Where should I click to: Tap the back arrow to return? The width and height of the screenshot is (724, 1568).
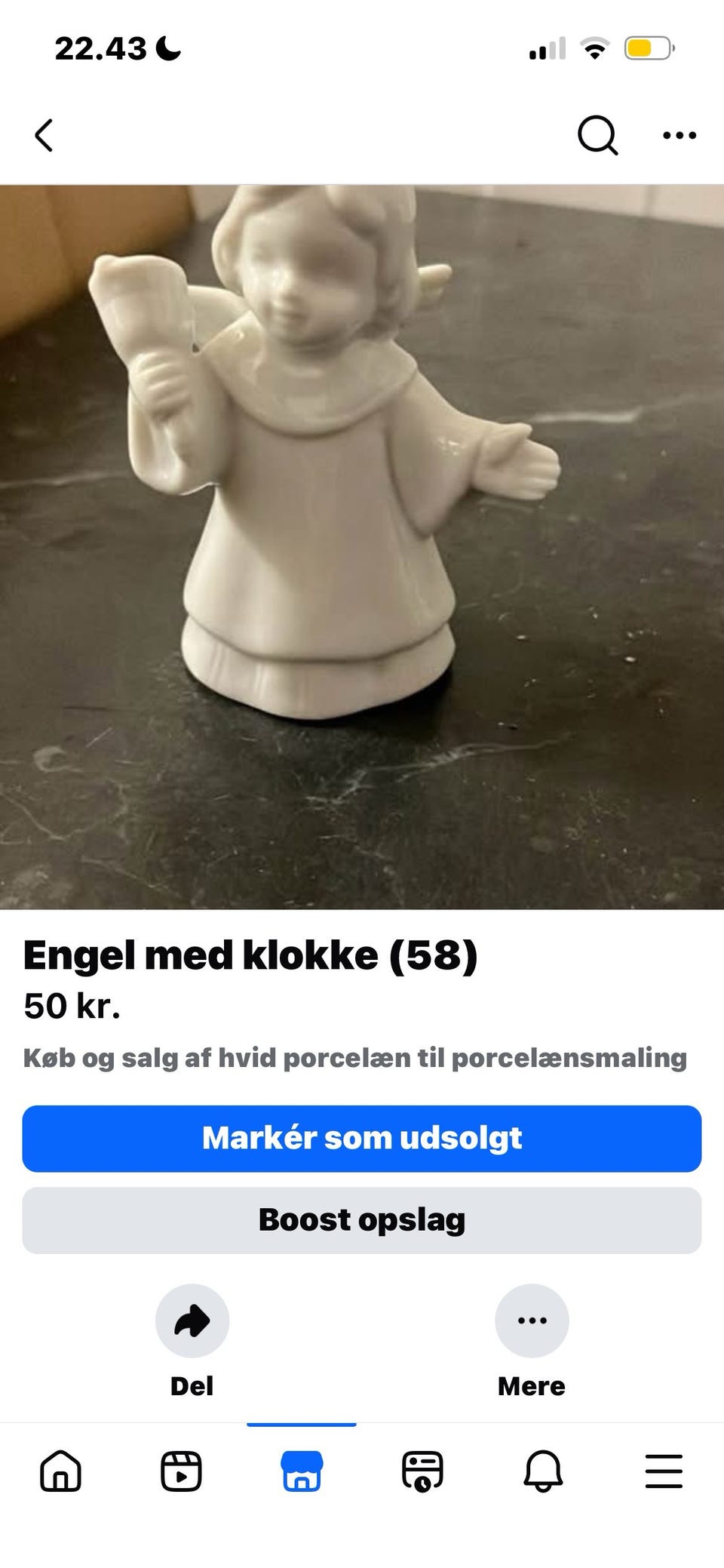pos(43,136)
